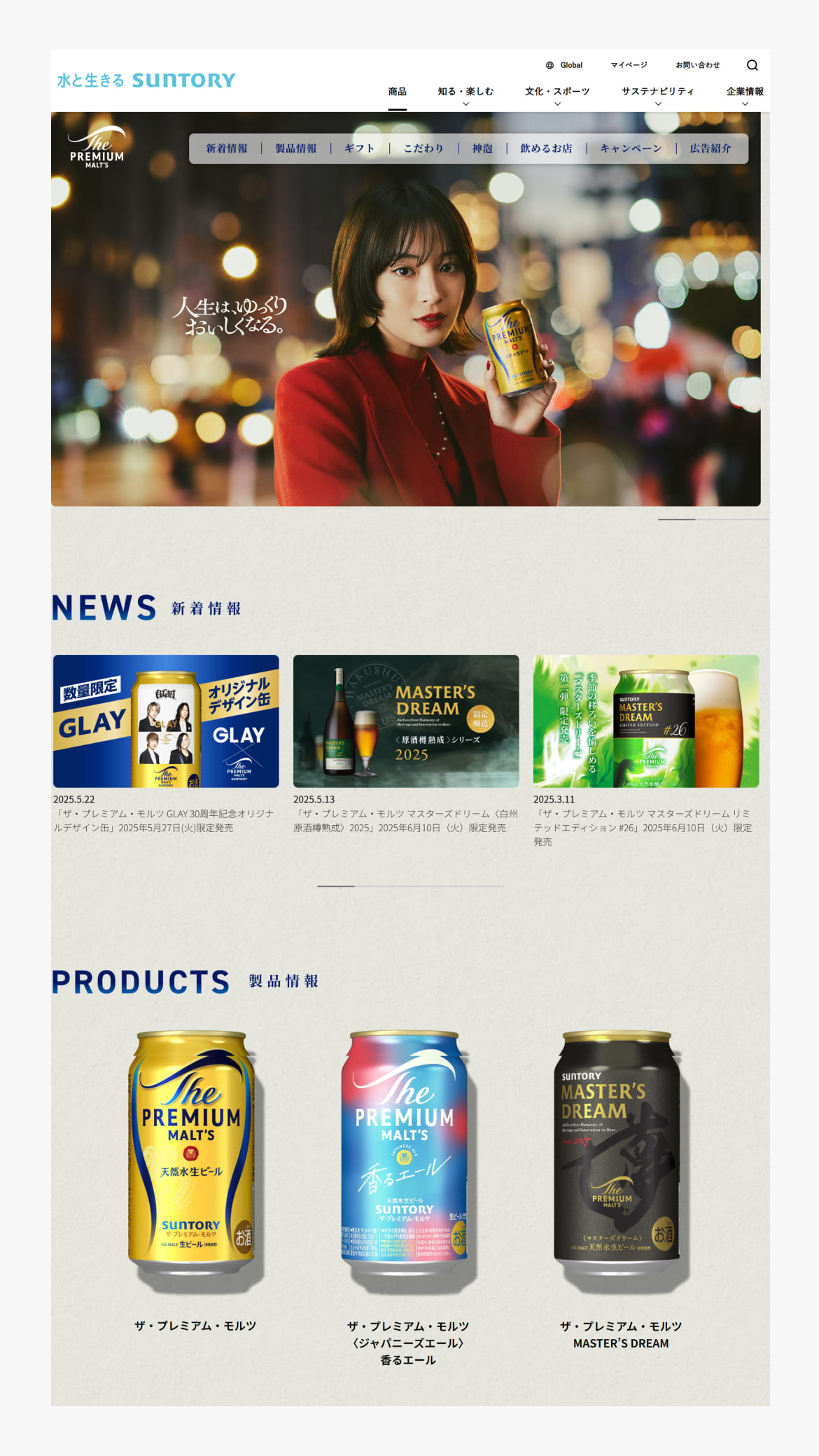Open 製品情報 in the sub-navigation
The height and width of the screenshot is (1456, 819).
pyautogui.click(x=295, y=148)
